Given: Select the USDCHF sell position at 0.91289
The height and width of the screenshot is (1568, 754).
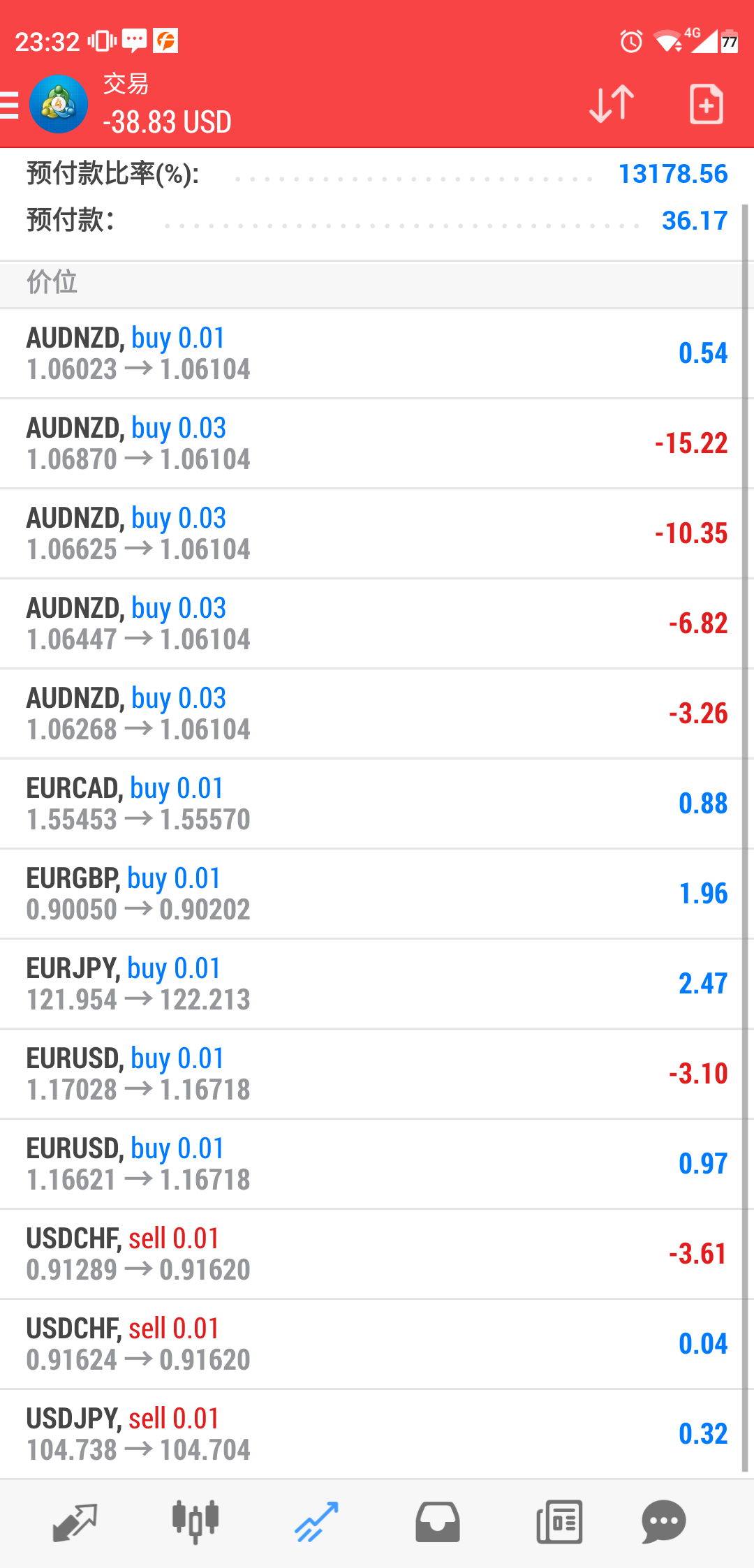Looking at the screenshot, I should [377, 1255].
